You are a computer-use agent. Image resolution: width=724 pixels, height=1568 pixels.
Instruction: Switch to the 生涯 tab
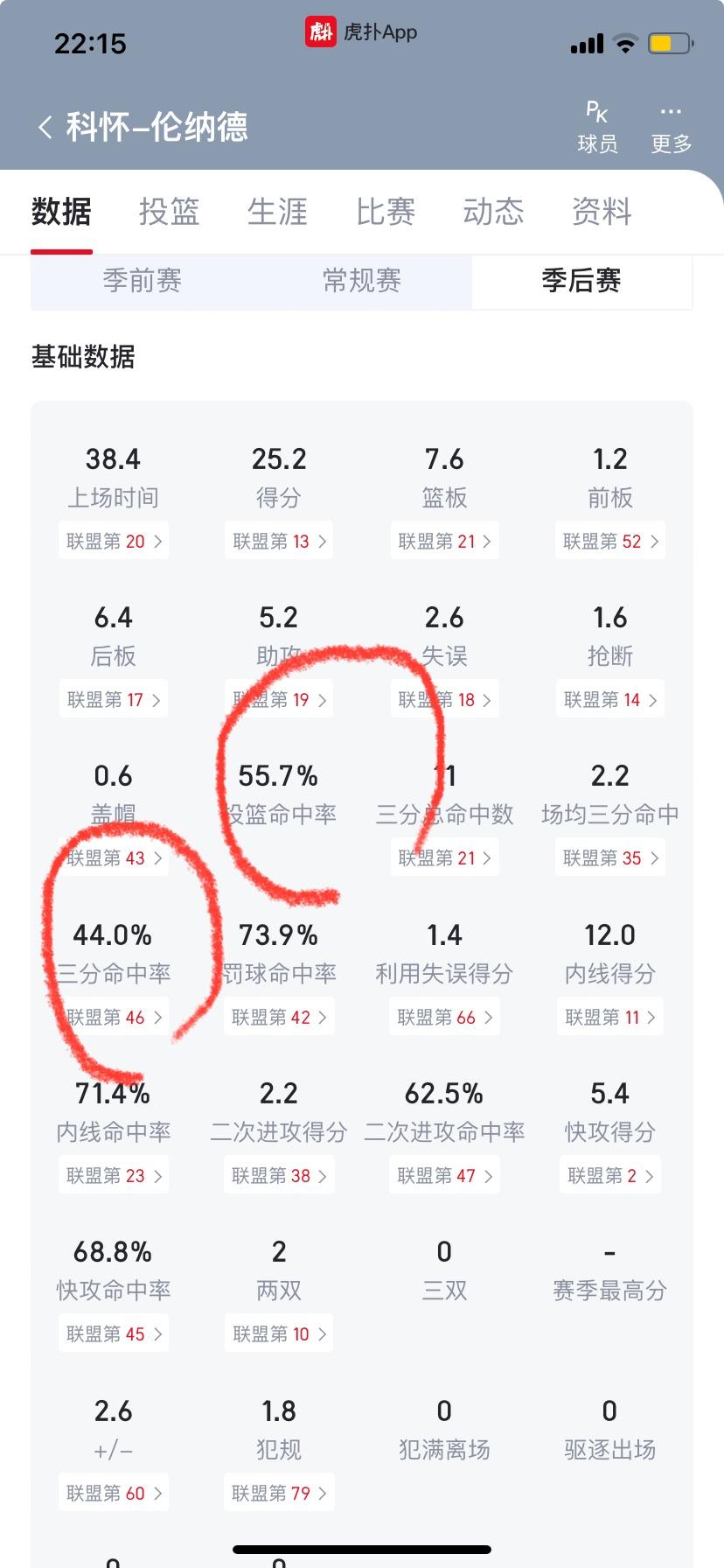pyautogui.click(x=277, y=212)
